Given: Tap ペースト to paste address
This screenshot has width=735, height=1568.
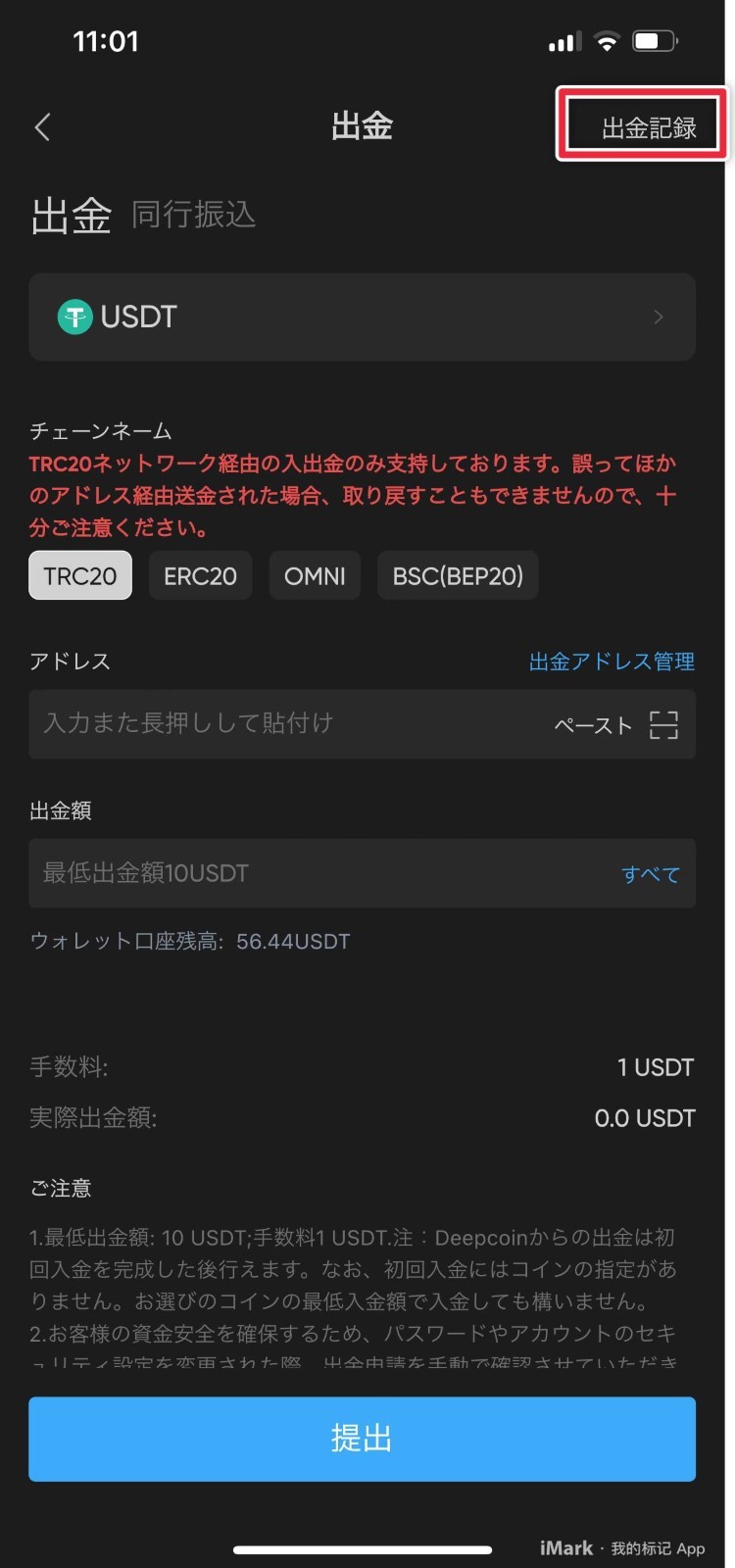Looking at the screenshot, I should (x=593, y=725).
